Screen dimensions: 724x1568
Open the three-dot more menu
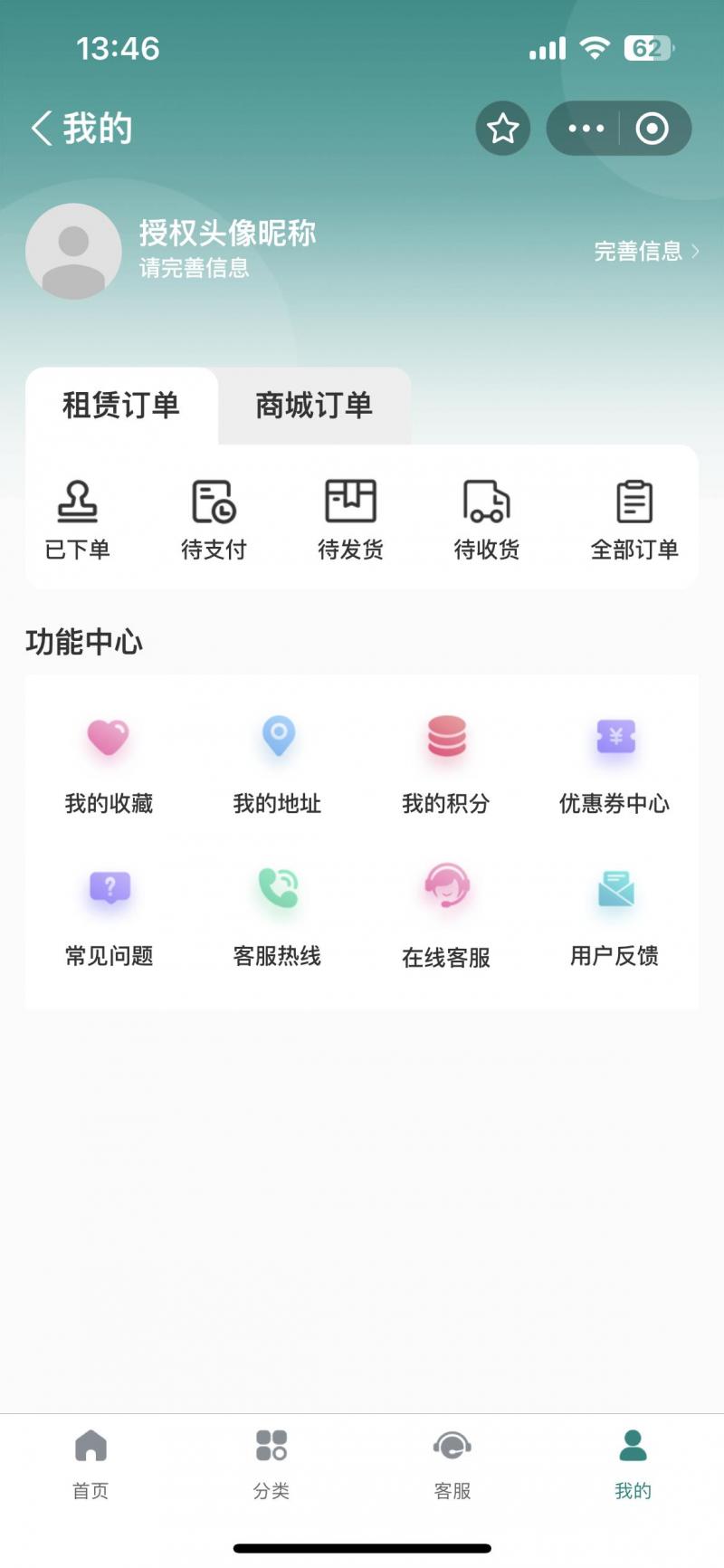(586, 129)
